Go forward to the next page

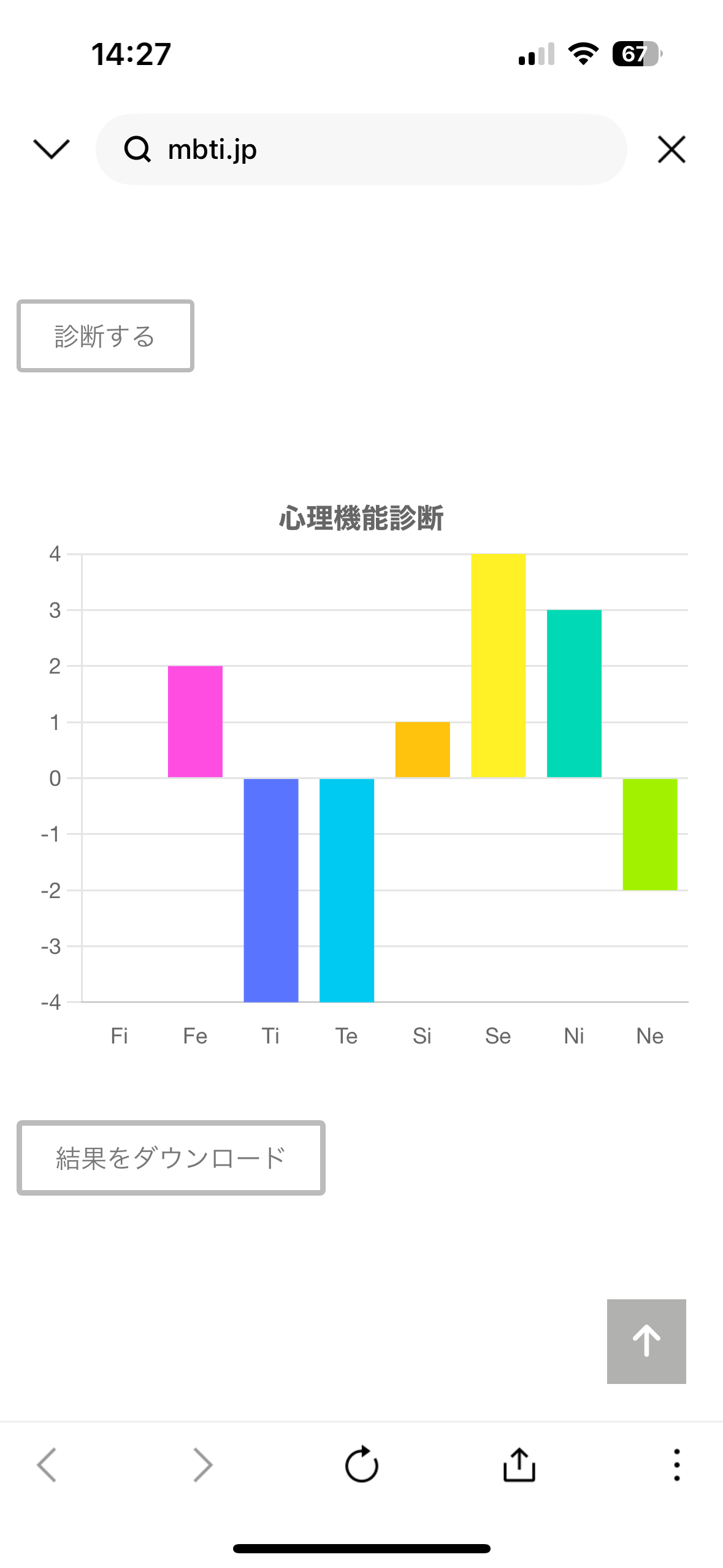(x=203, y=1465)
